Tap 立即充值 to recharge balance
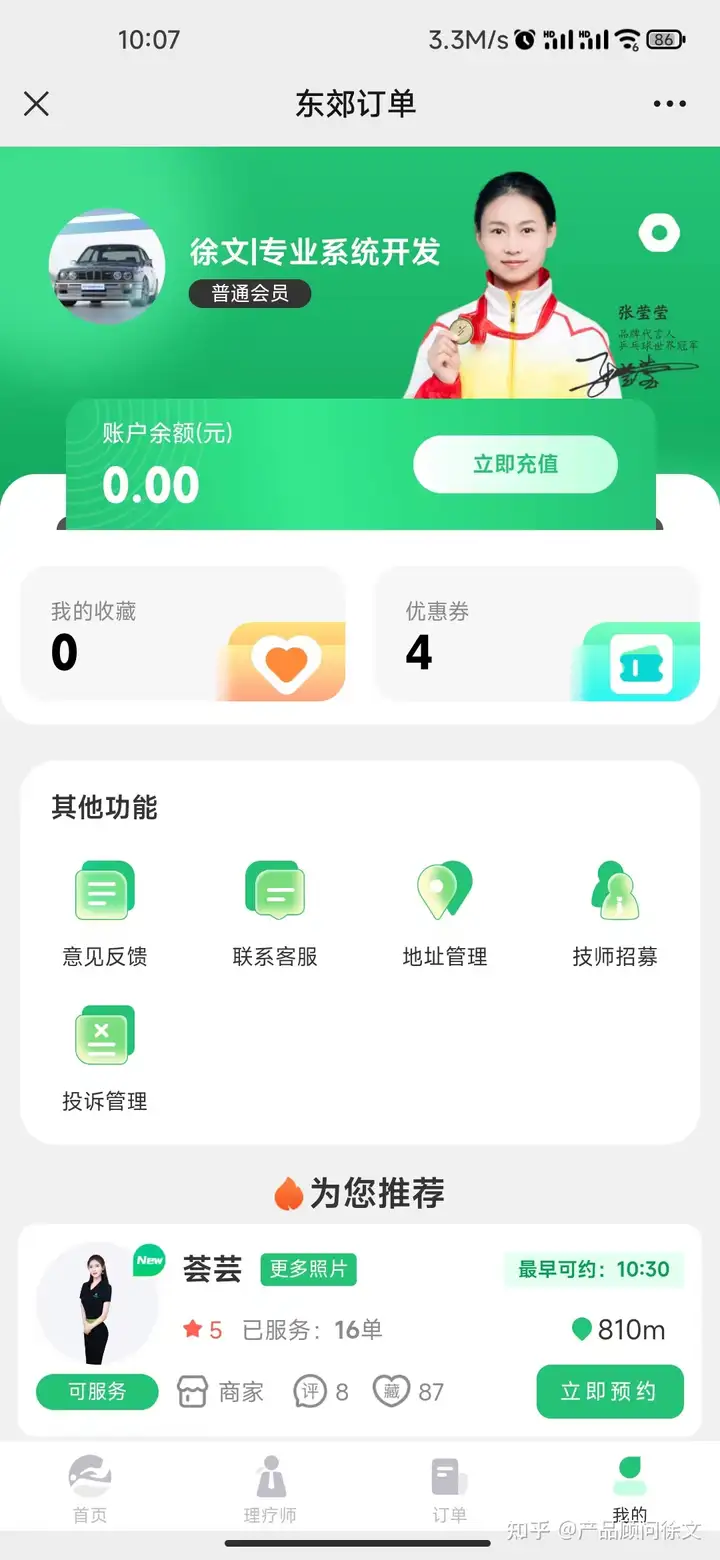The height and width of the screenshot is (1560, 720). pyautogui.click(x=515, y=464)
